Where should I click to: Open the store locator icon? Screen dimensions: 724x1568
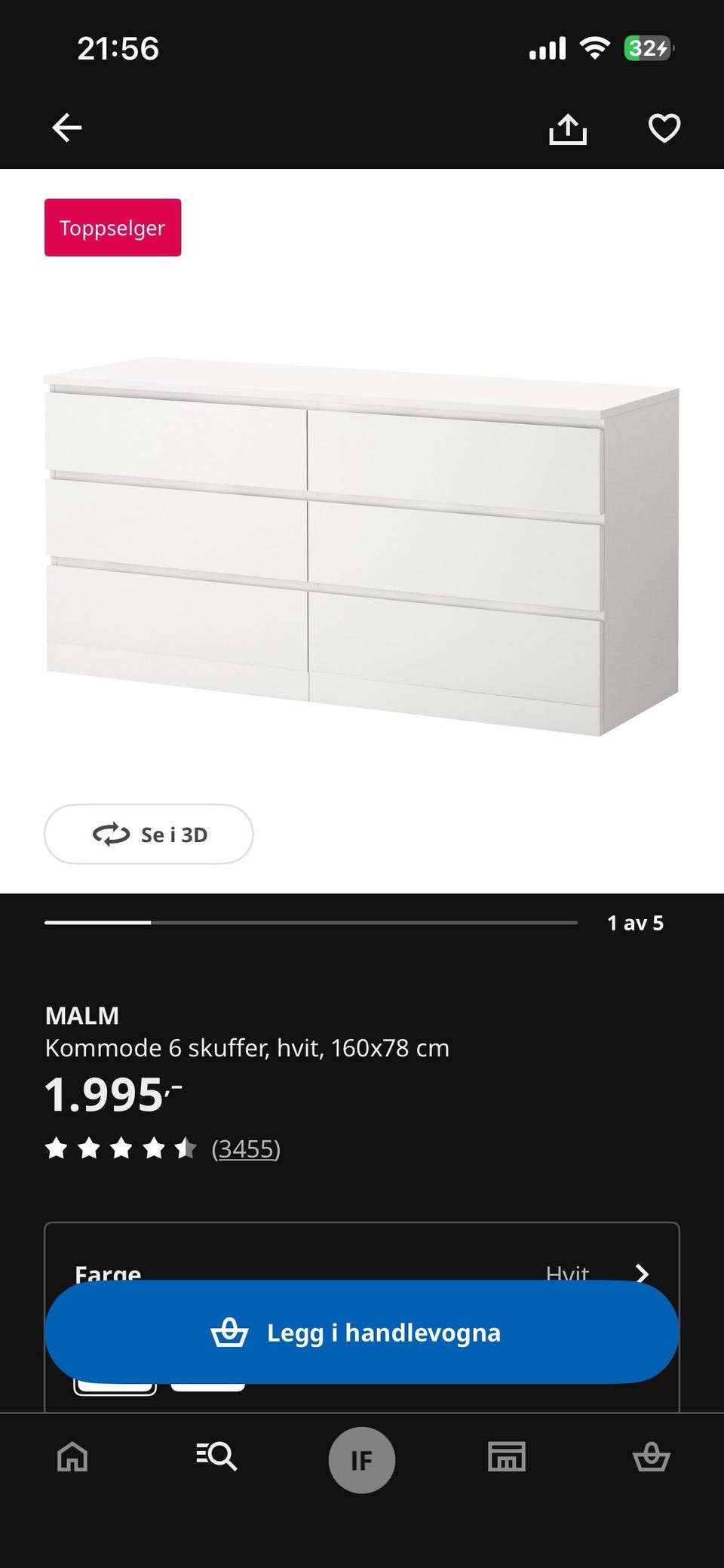(x=507, y=1458)
